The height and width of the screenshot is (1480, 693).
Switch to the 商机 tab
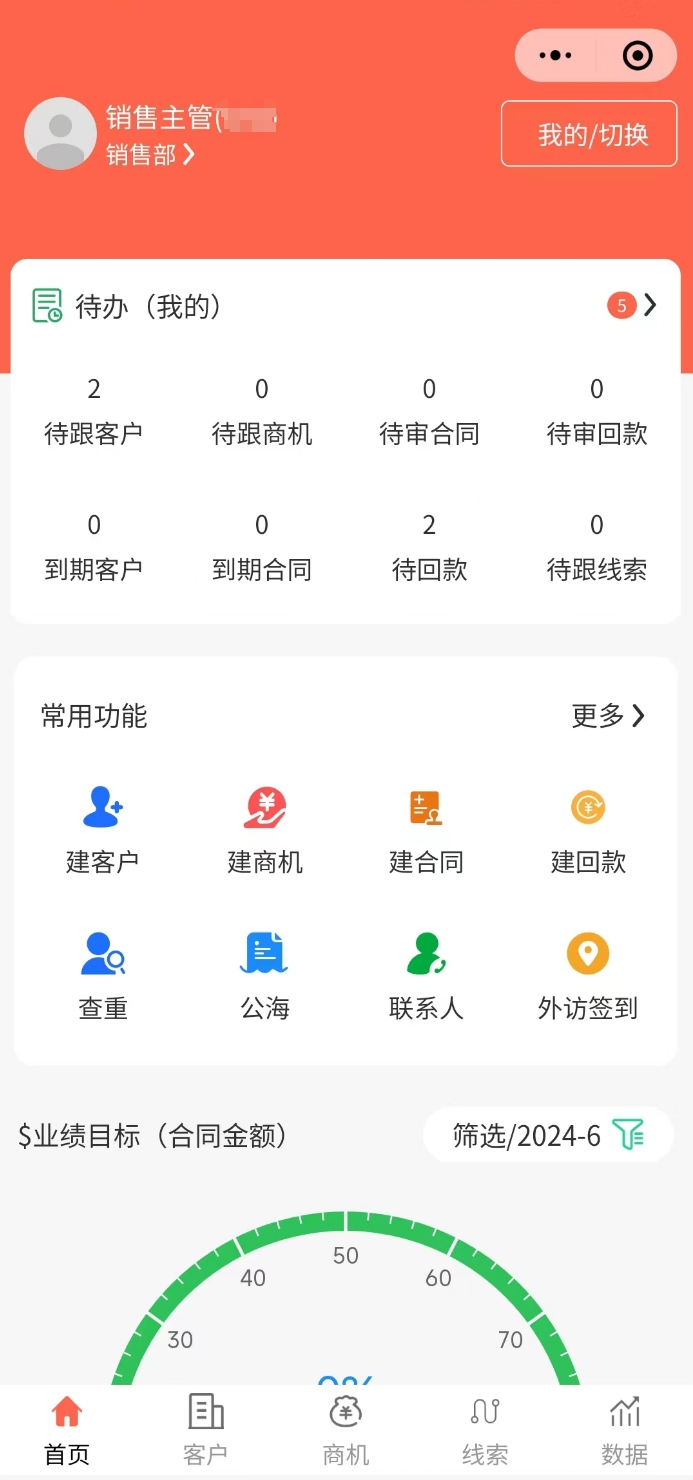(x=346, y=1430)
